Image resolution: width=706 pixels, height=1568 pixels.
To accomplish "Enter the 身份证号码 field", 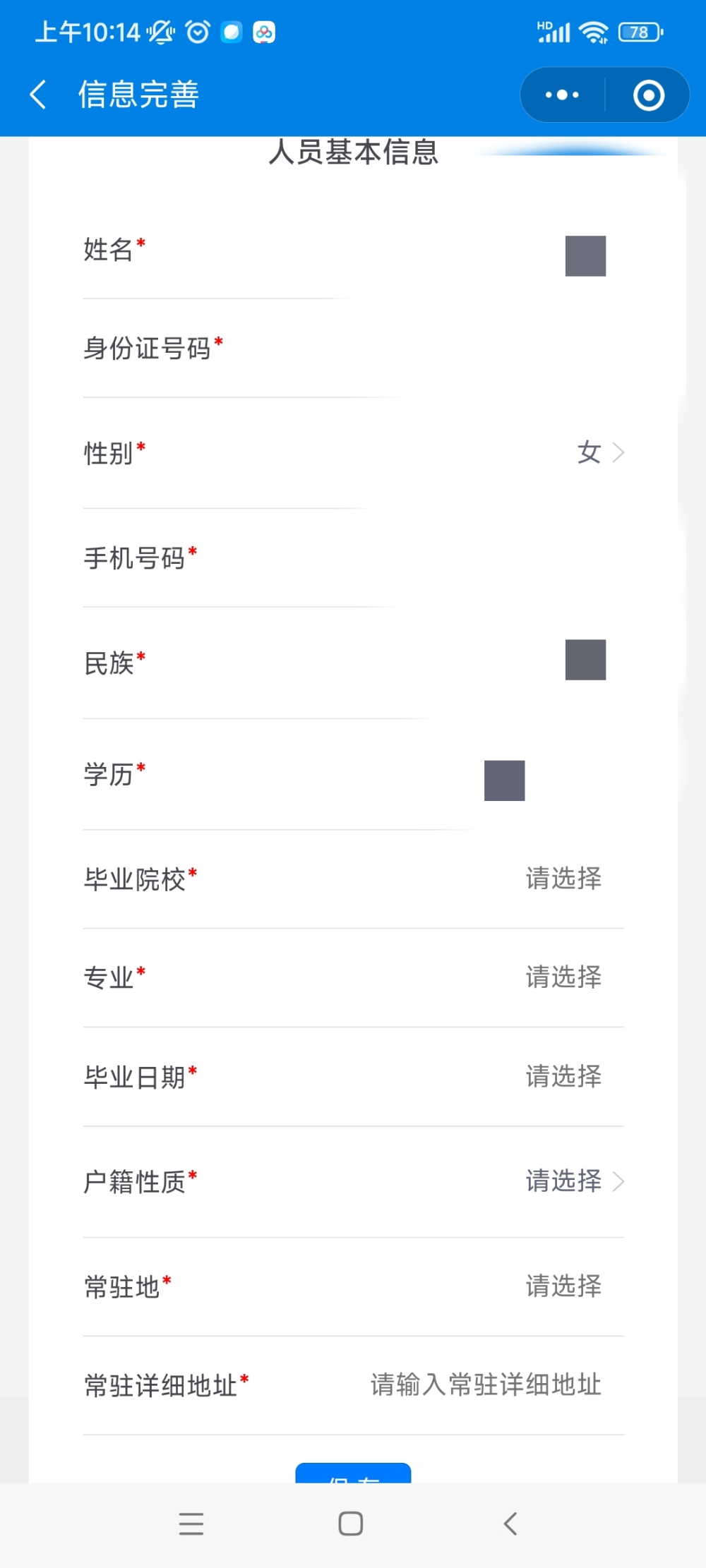I will (353, 349).
